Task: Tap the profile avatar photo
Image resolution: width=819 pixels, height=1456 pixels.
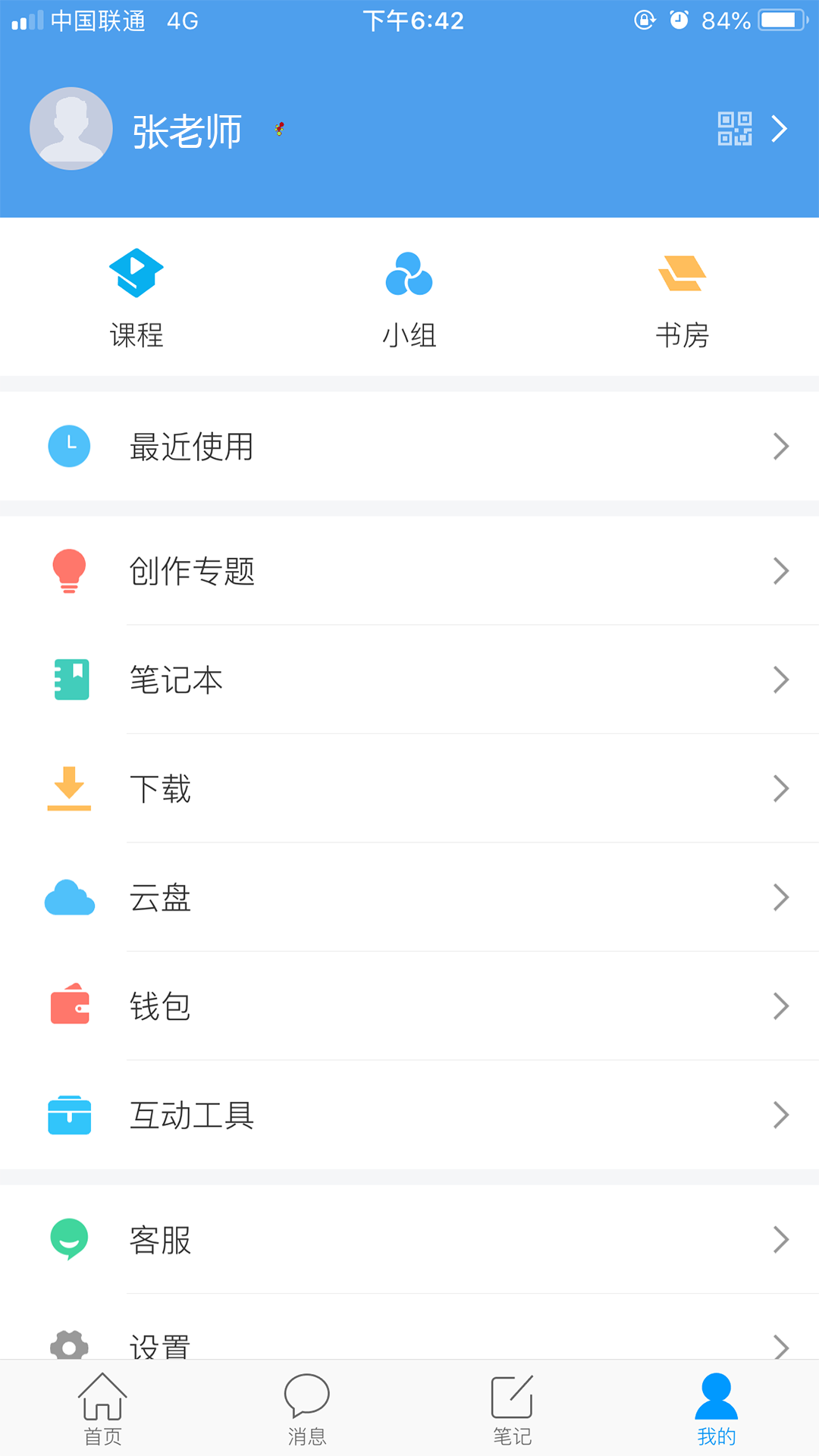Action: (x=71, y=129)
